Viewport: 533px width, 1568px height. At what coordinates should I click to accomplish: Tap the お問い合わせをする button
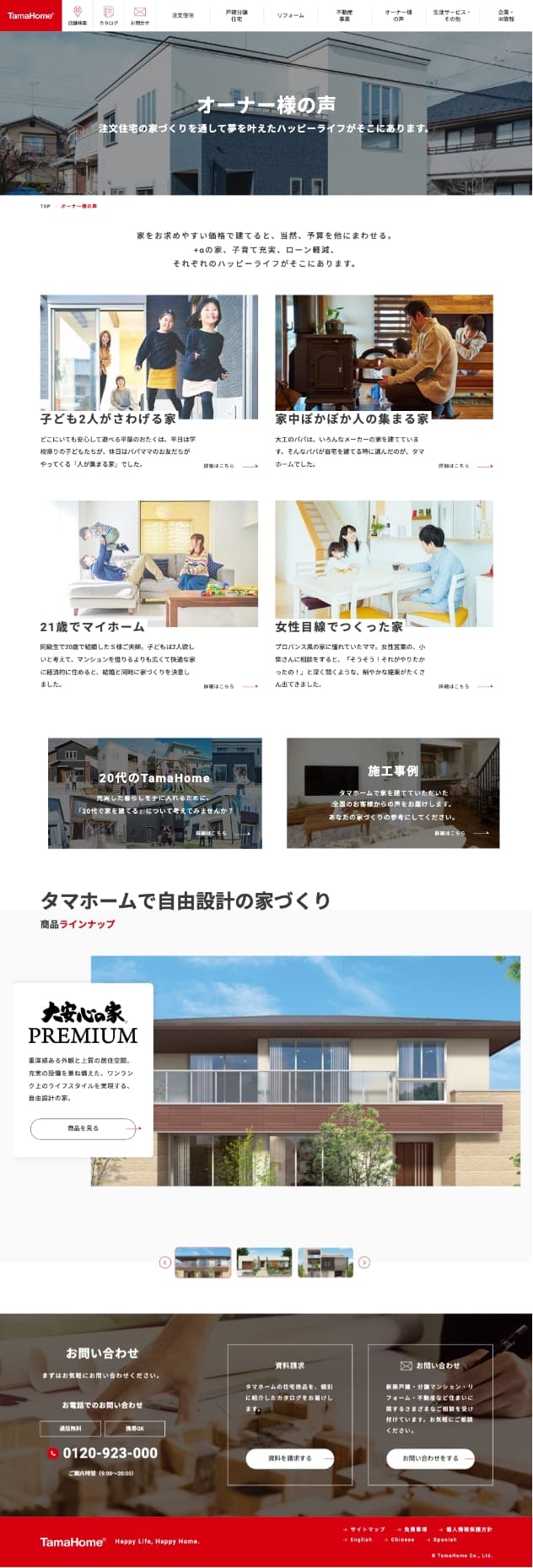pyautogui.click(x=430, y=1457)
